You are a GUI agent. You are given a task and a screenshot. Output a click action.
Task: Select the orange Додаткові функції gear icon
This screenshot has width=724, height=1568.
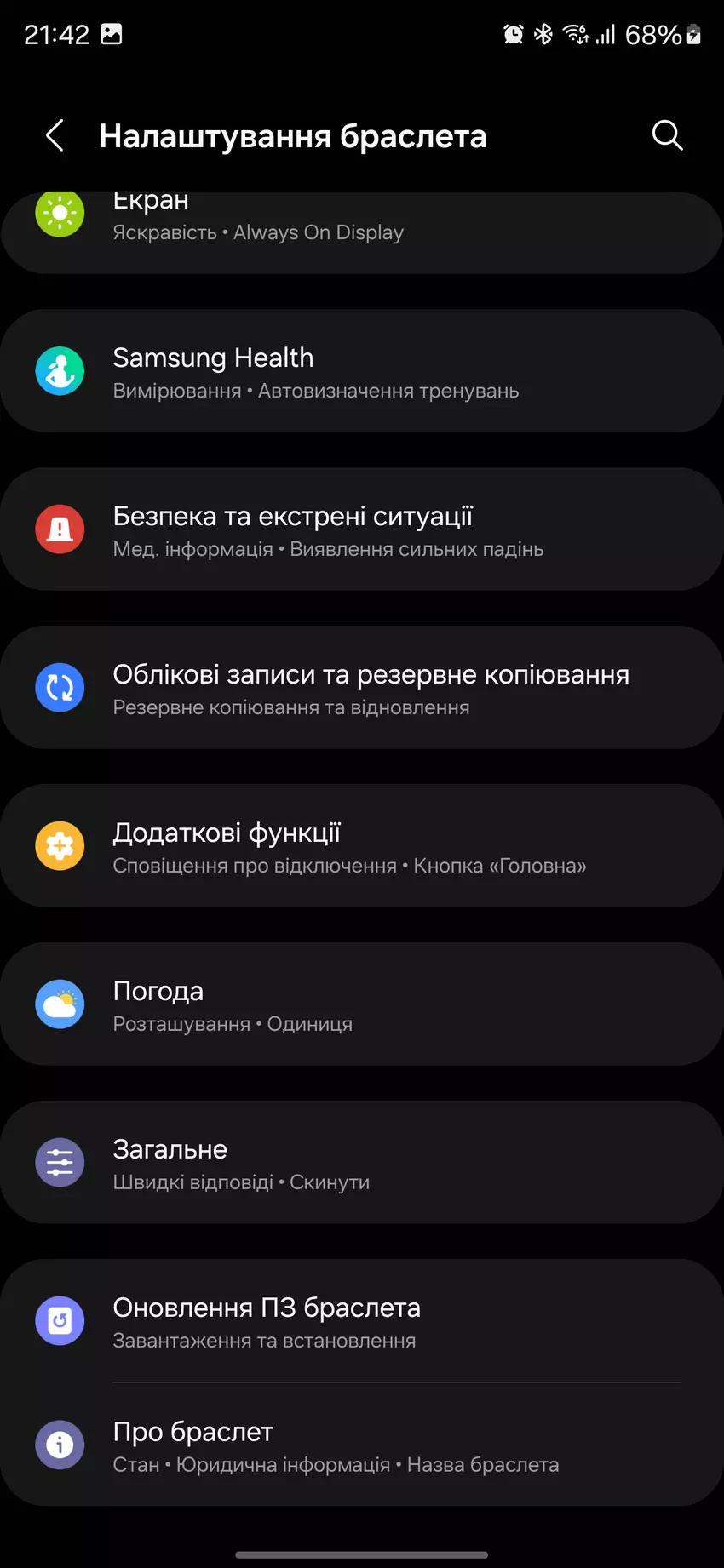pyautogui.click(x=60, y=845)
